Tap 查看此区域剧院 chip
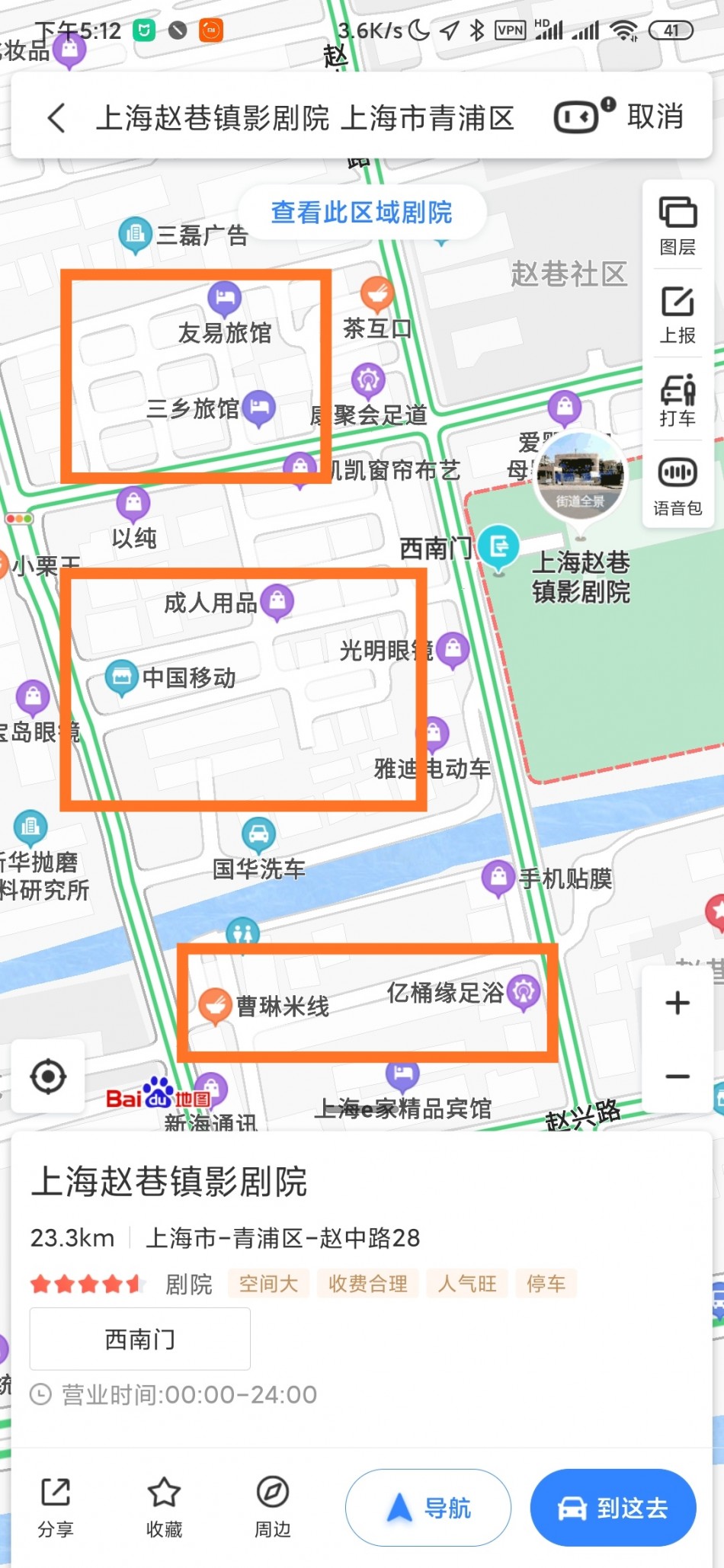This screenshot has height=1568, width=724. 361,213
